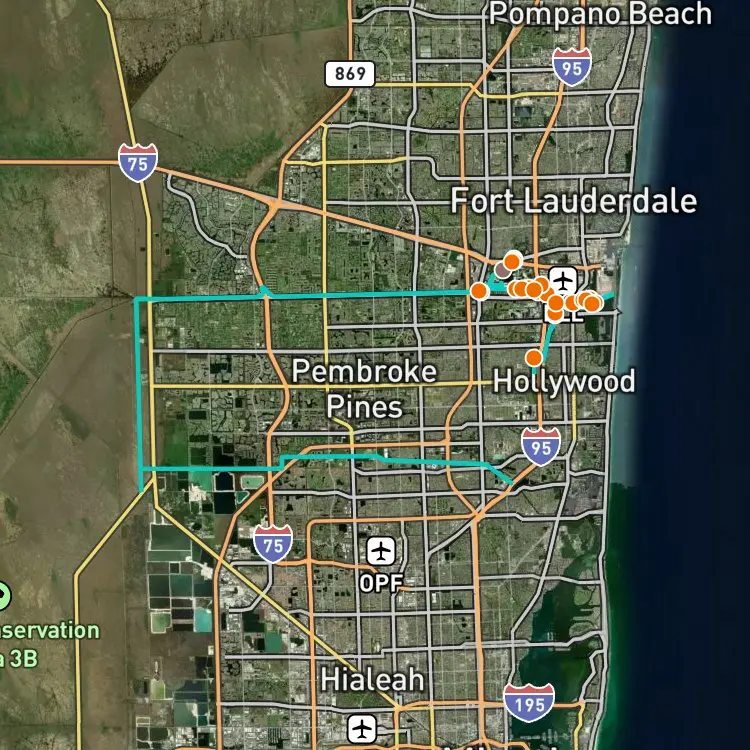Viewport: 750px width, 750px height.
Task: Tap the gray location marker near Fort Lauderdale
Action: [502, 271]
